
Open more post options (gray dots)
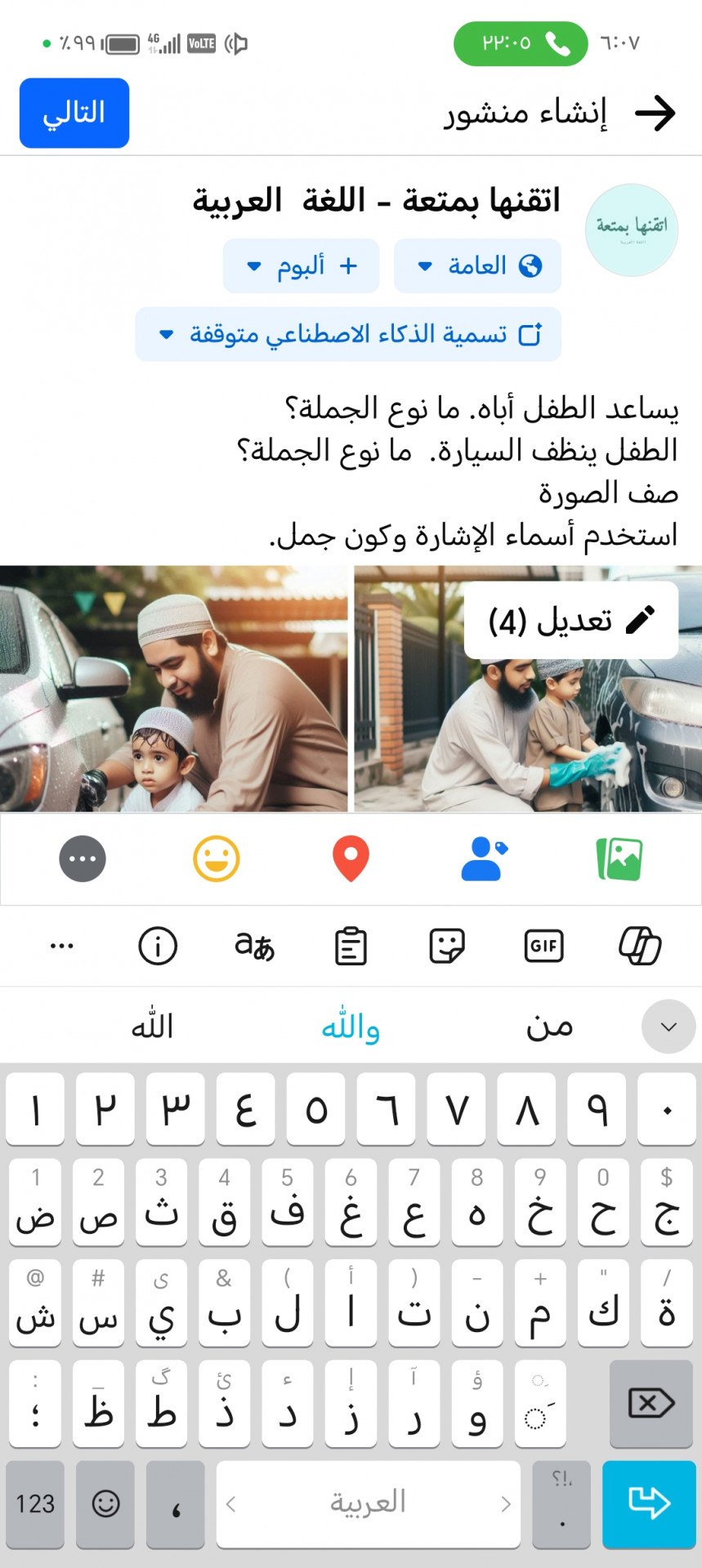(83, 859)
